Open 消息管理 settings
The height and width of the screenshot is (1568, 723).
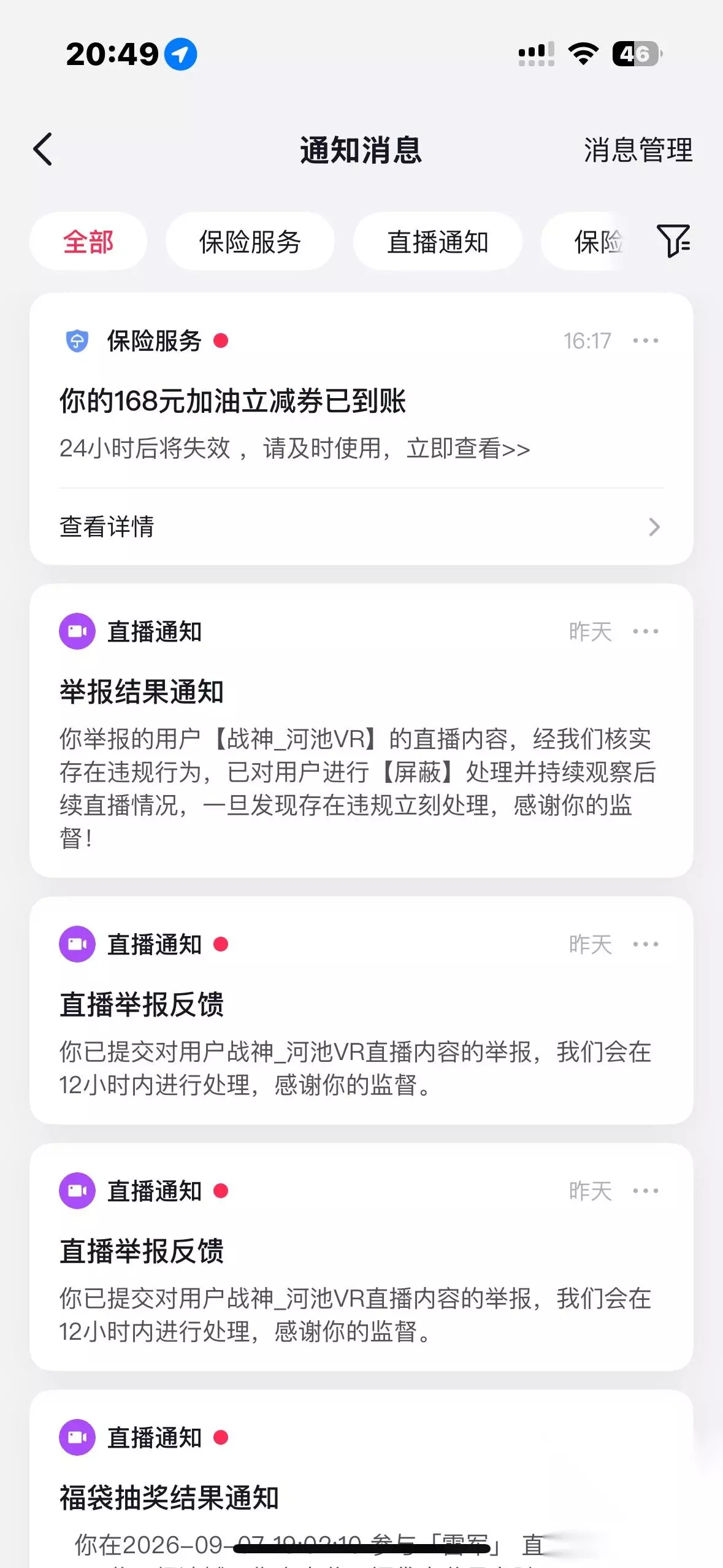pyautogui.click(x=638, y=150)
